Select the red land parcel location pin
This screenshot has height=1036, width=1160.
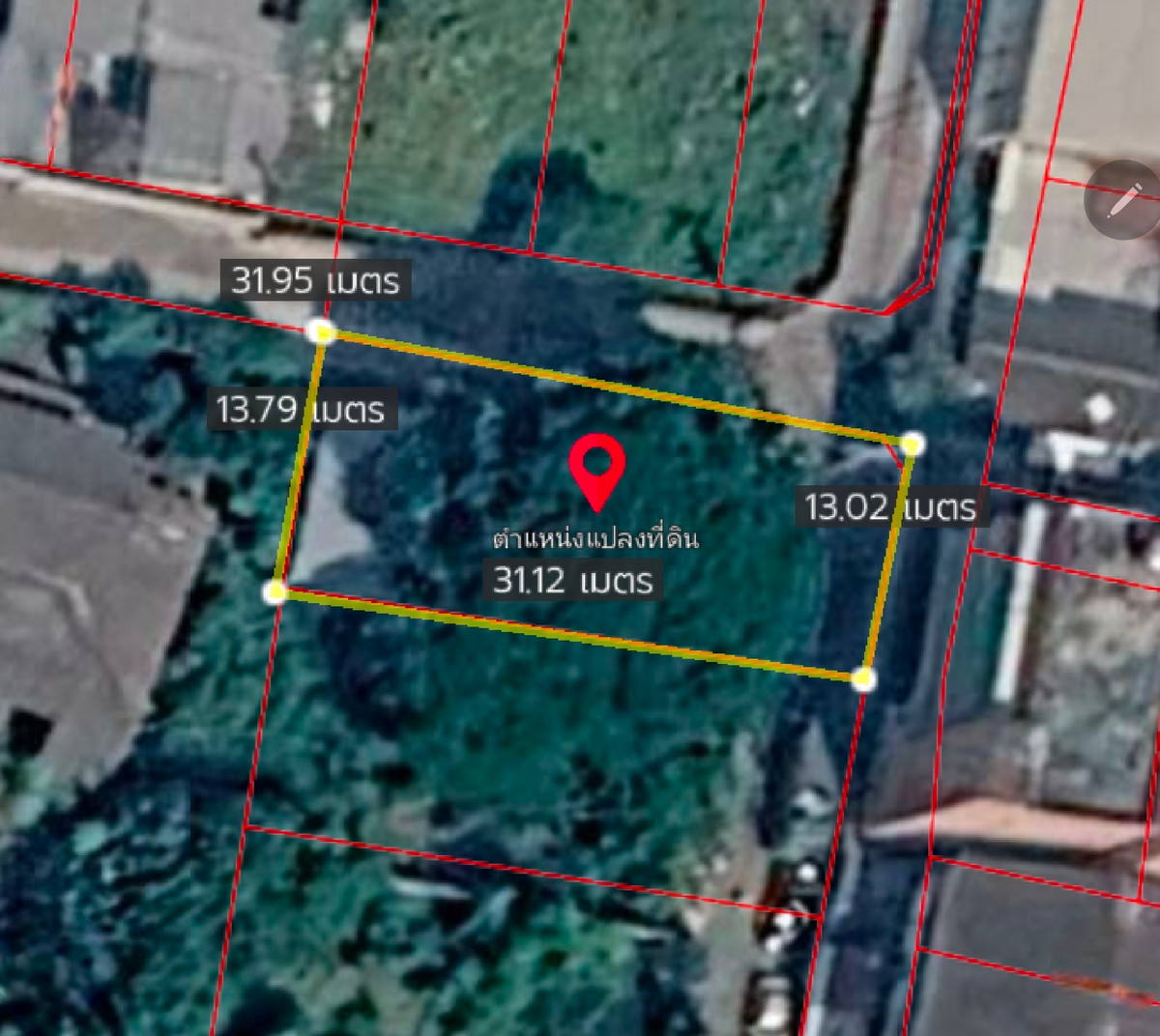click(x=597, y=468)
